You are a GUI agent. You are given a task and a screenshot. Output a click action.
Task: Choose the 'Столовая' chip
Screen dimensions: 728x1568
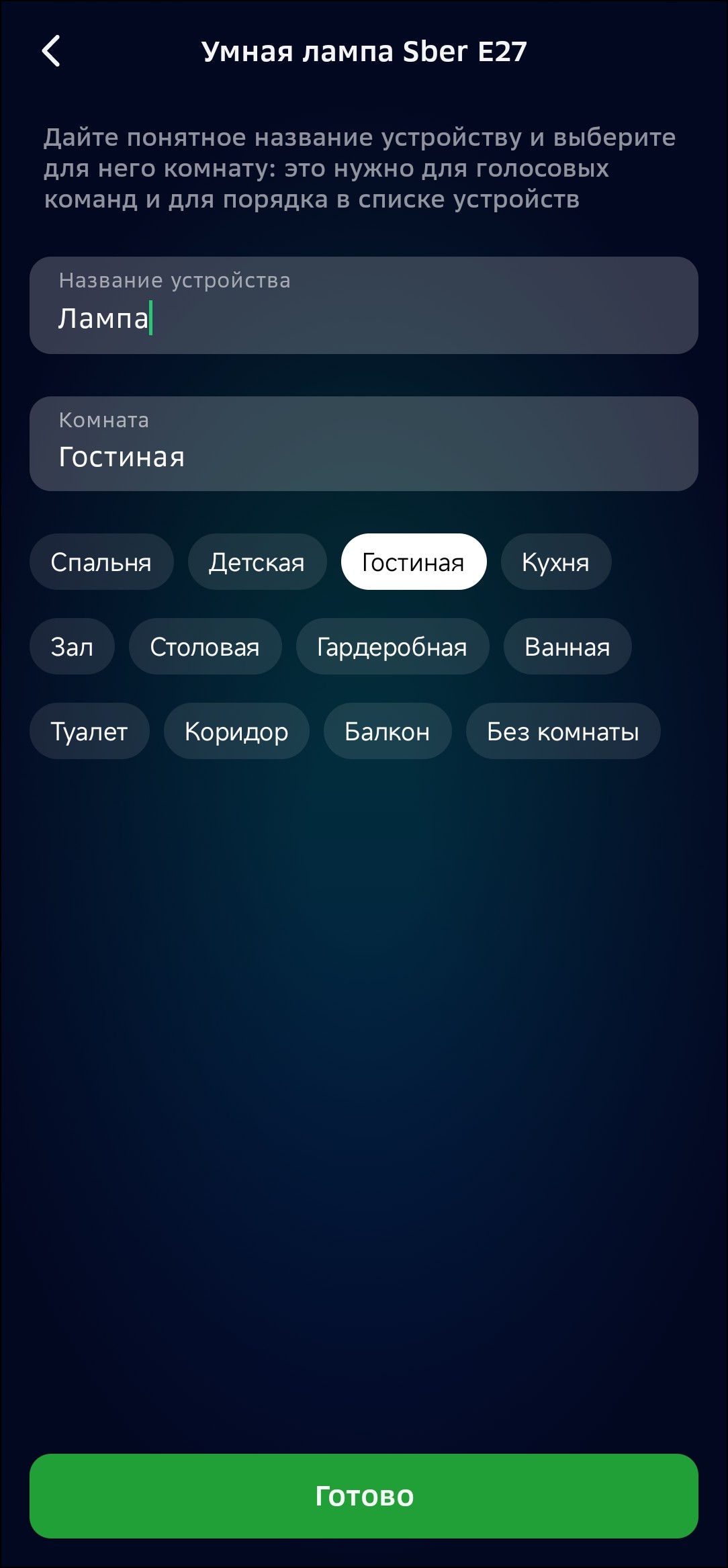click(x=205, y=647)
